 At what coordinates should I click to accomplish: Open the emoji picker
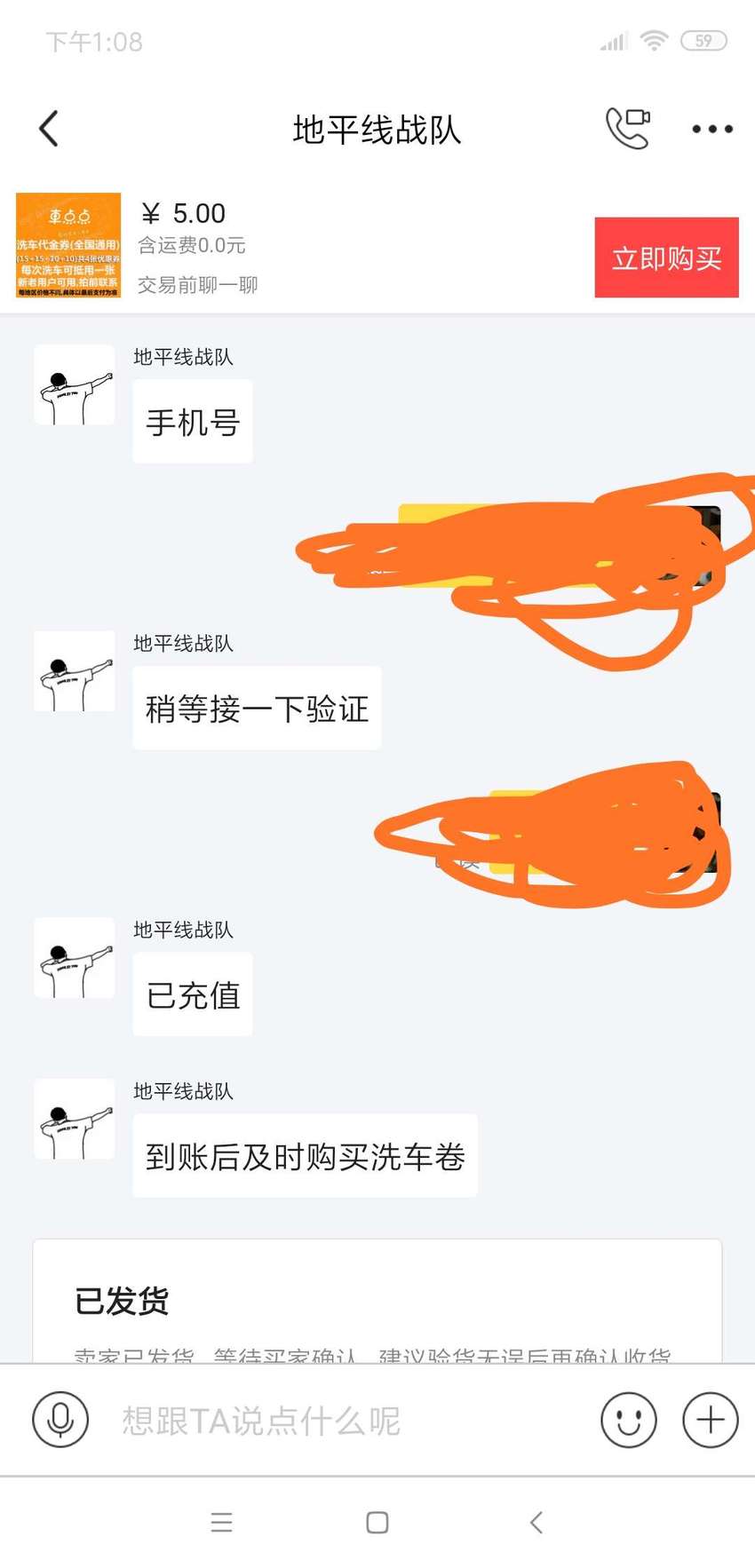coord(629,1420)
